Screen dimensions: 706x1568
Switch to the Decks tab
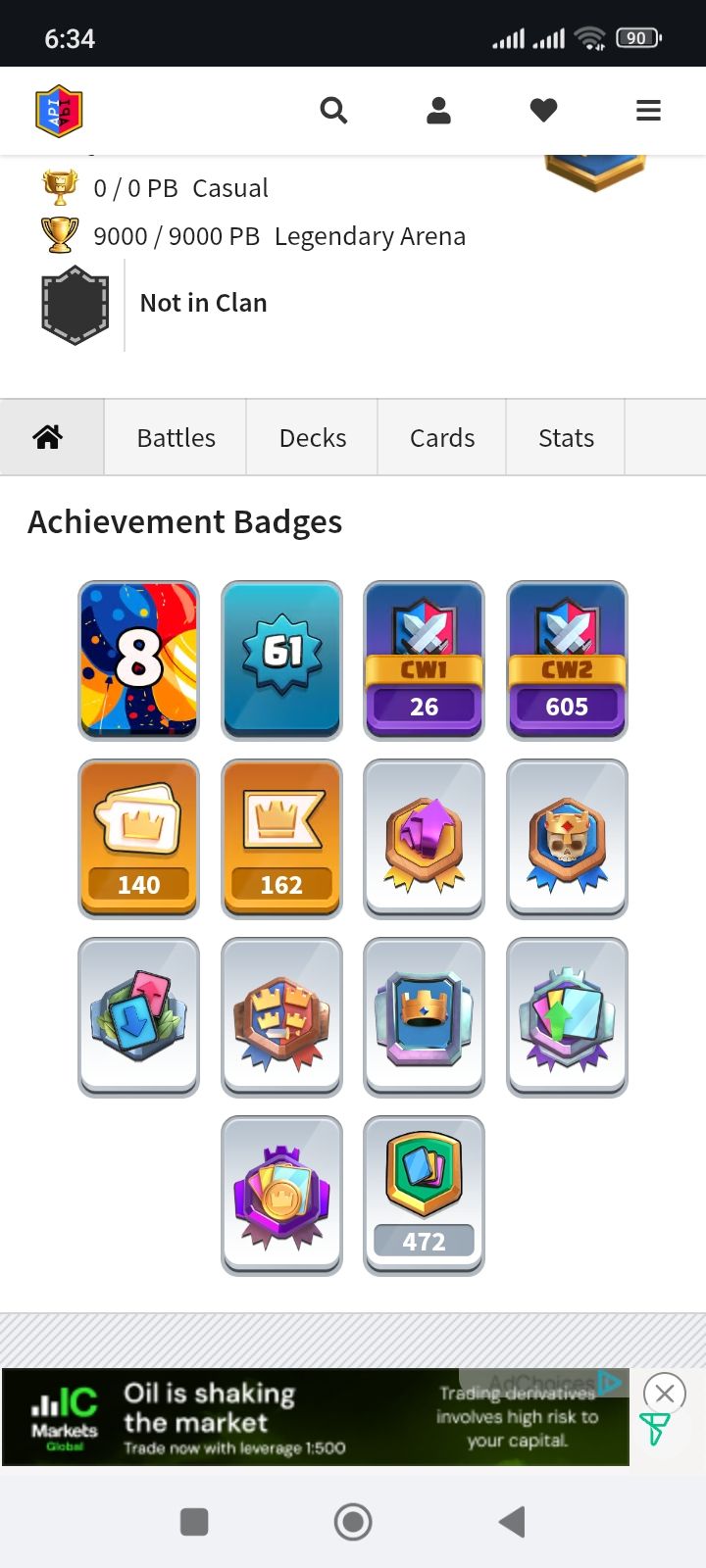[x=312, y=438]
